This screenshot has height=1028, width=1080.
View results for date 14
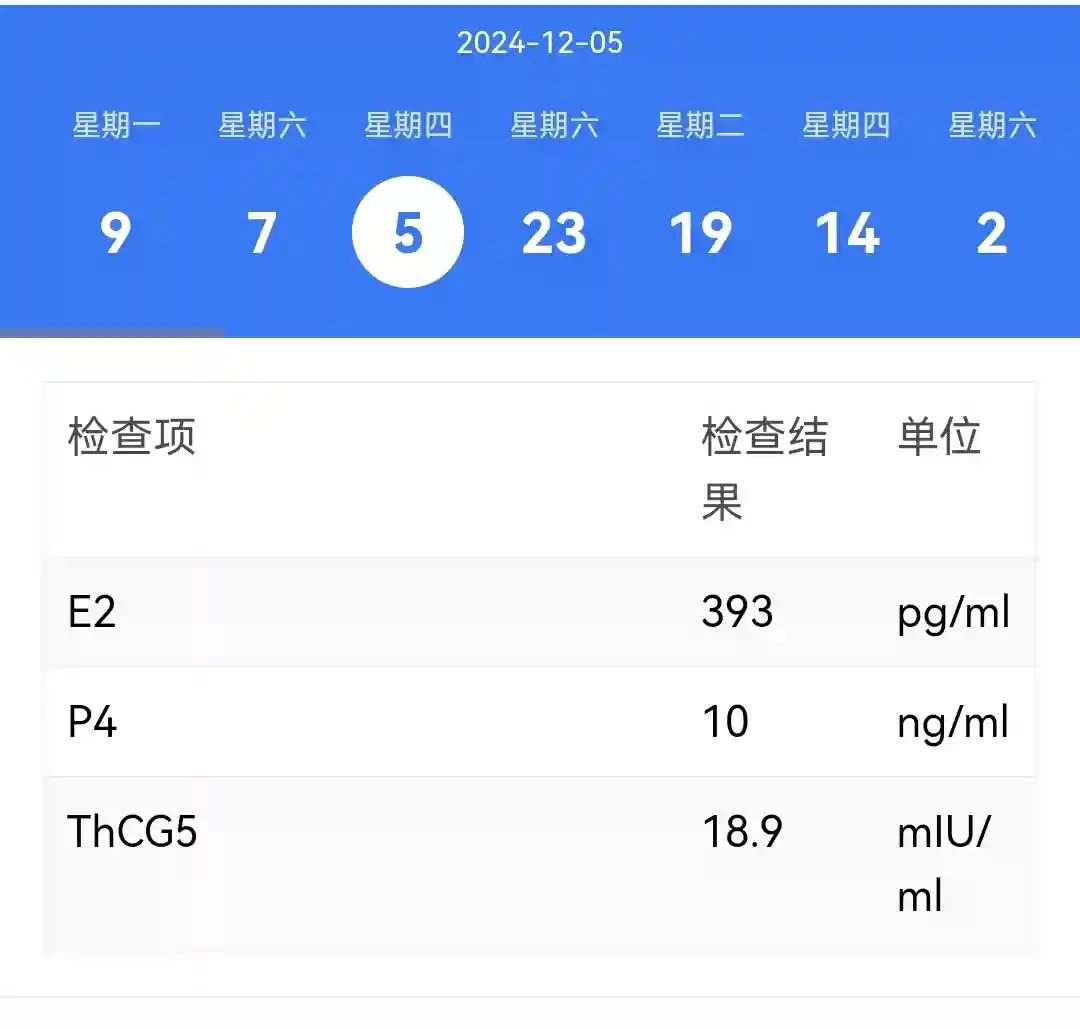point(846,233)
